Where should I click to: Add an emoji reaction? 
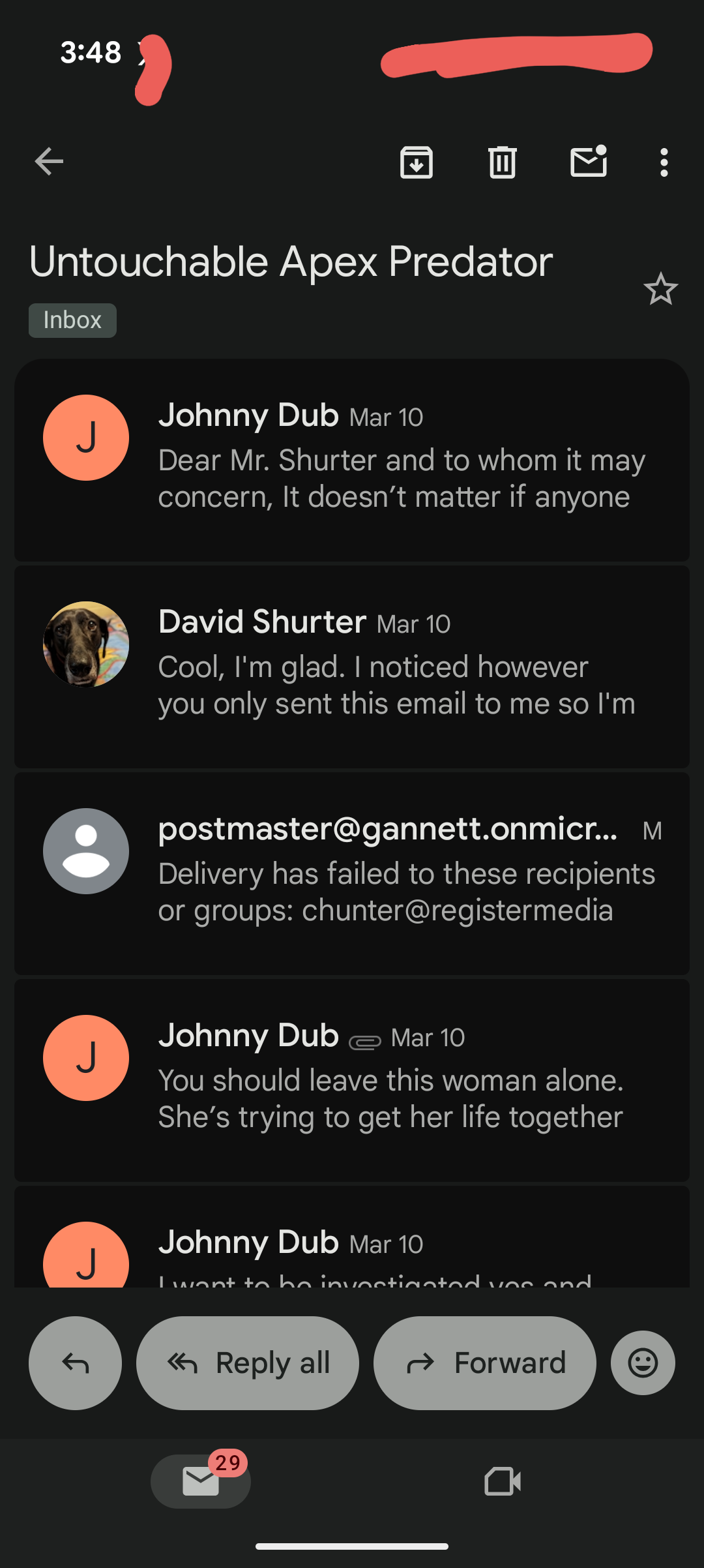tap(643, 1363)
